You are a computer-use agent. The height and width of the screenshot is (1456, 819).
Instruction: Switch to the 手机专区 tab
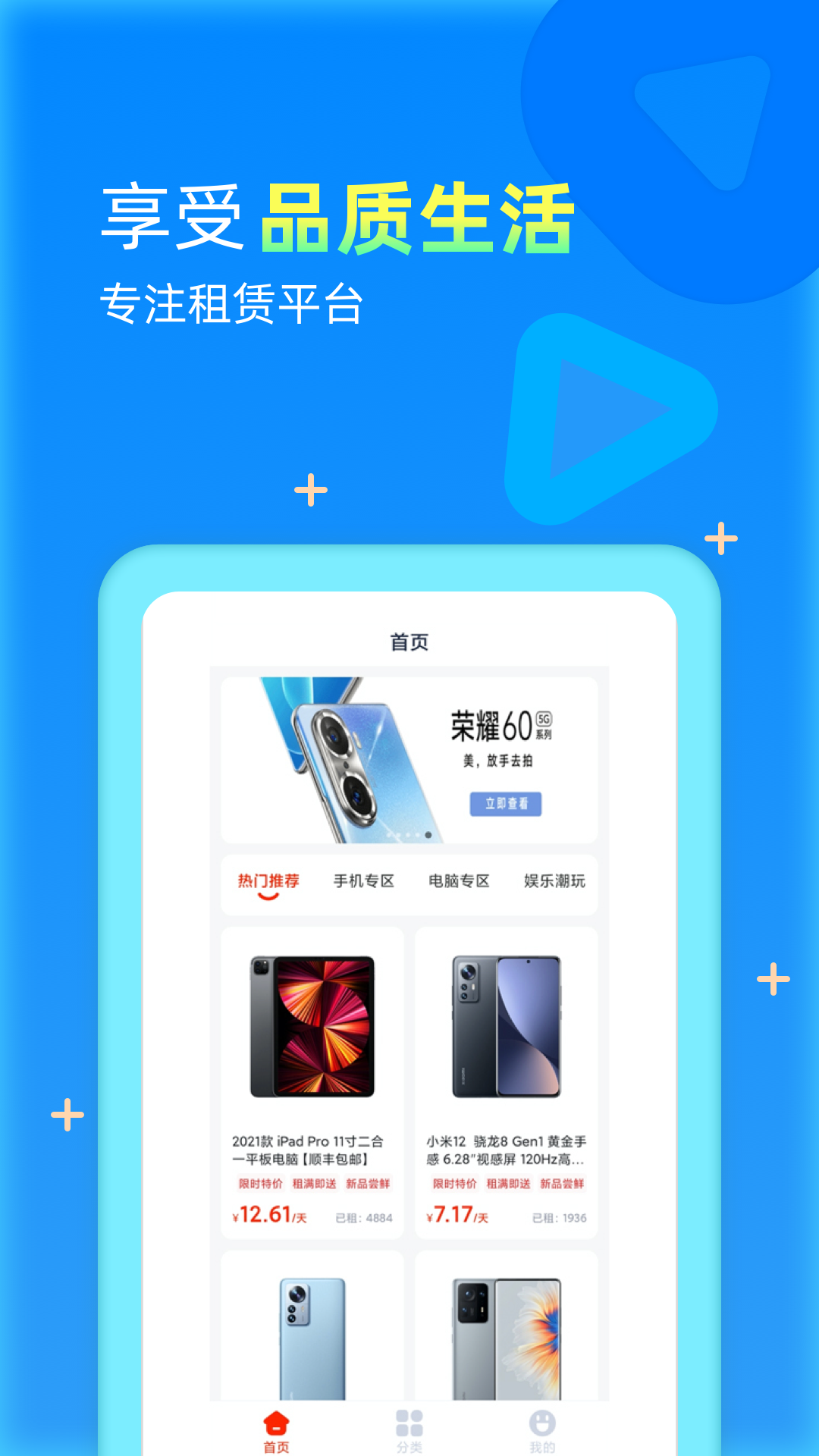coord(364,882)
